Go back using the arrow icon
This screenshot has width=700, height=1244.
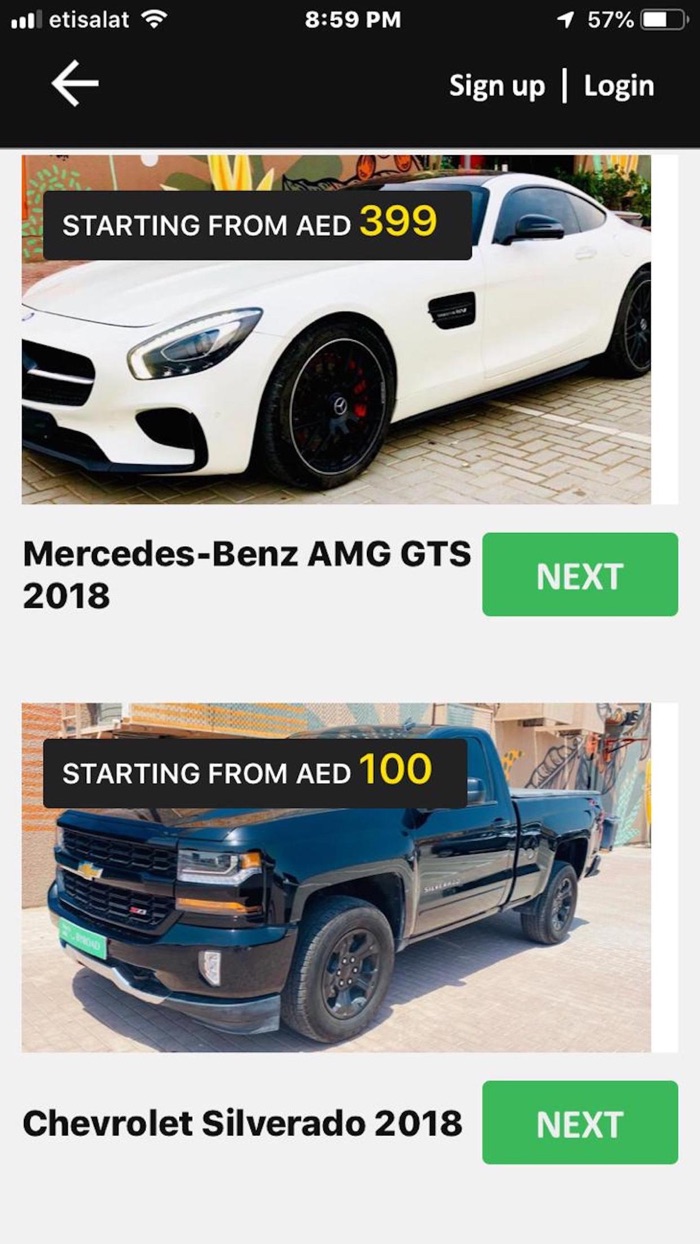coord(75,84)
